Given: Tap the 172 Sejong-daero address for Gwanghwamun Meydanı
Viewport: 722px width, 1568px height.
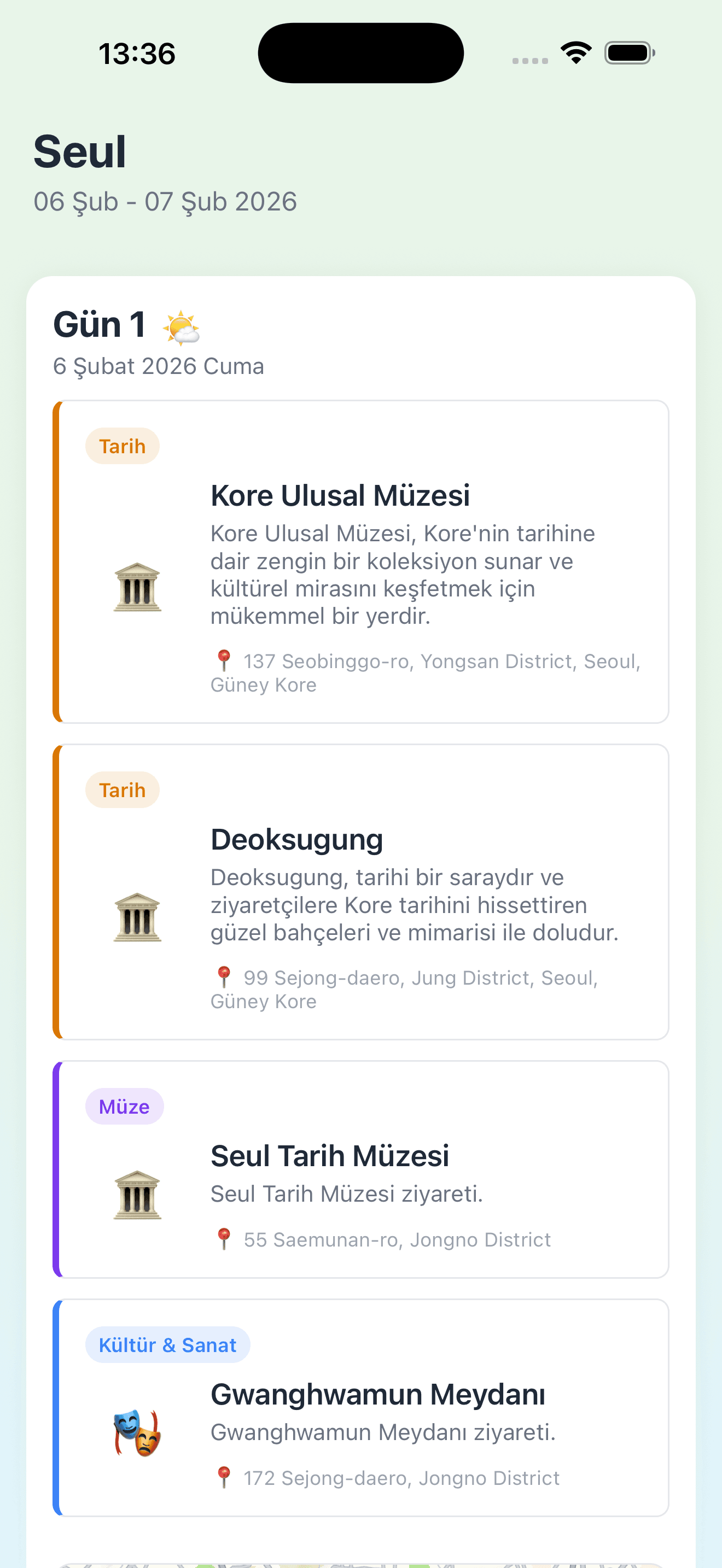Looking at the screenshot, I should [402, 1477].
